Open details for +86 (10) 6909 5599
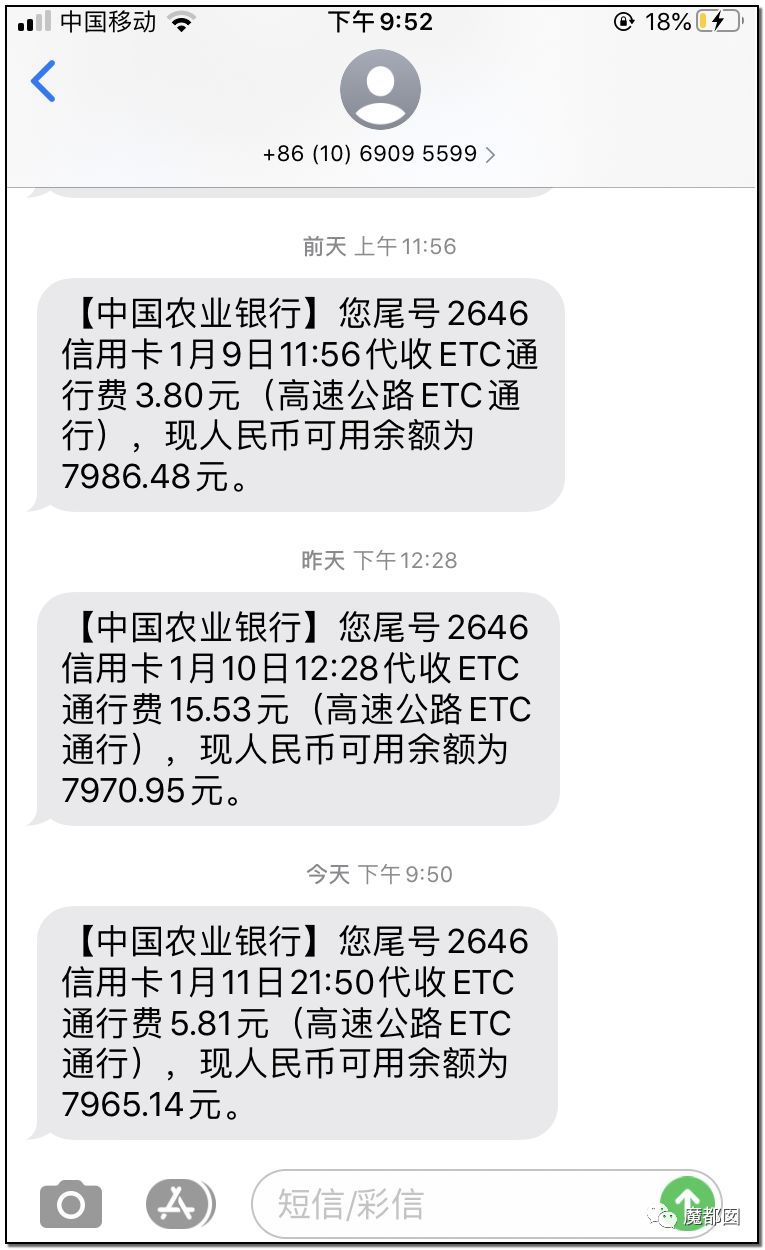 (370, 154)
